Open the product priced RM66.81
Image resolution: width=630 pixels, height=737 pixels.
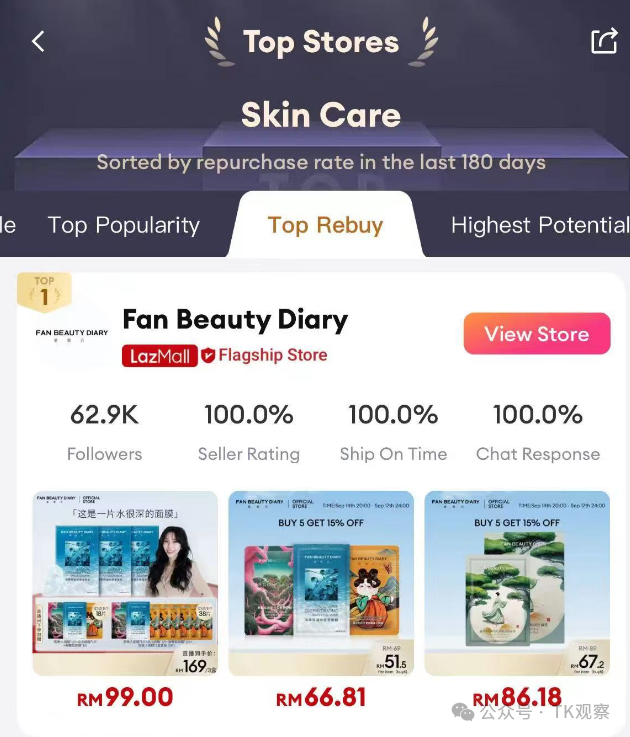(321, 584)
